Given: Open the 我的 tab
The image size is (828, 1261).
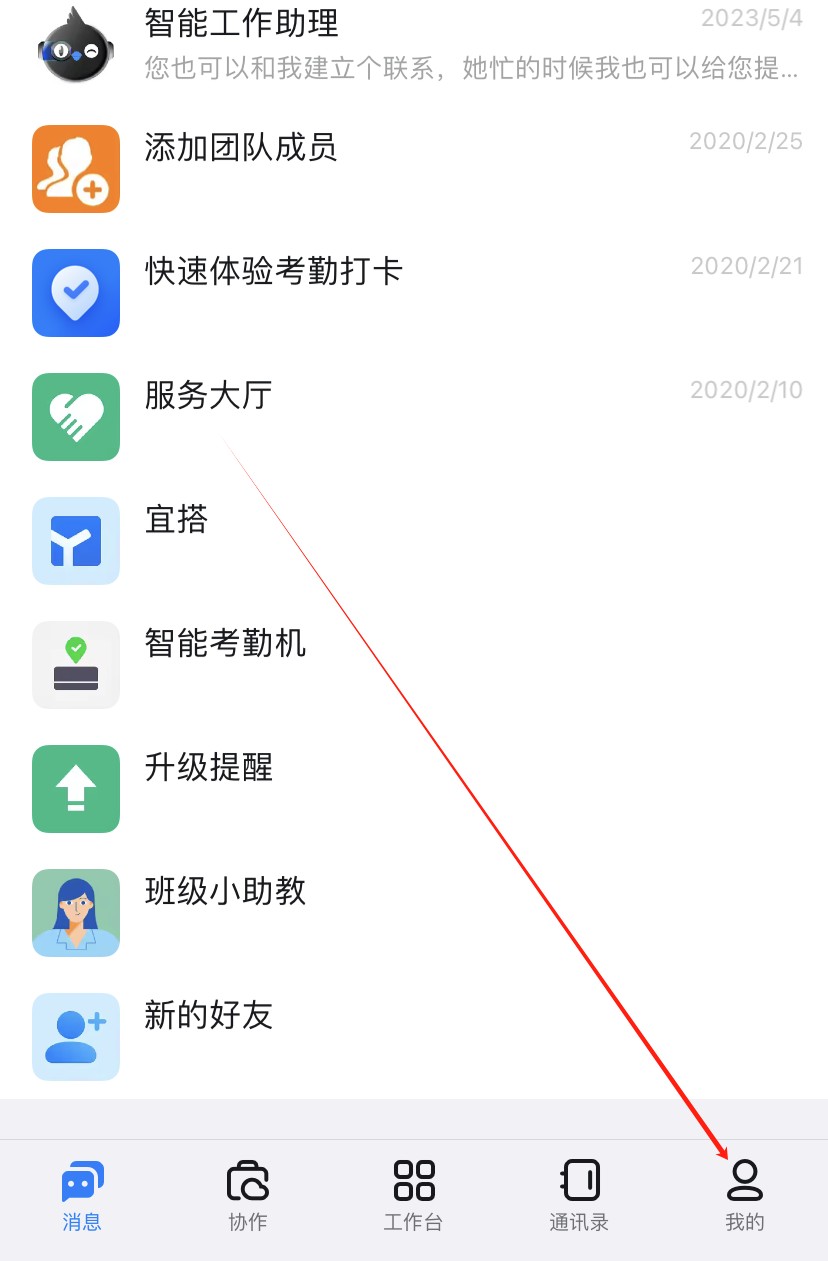Looking at the screenshot, I should click(x=744, y=1196).
